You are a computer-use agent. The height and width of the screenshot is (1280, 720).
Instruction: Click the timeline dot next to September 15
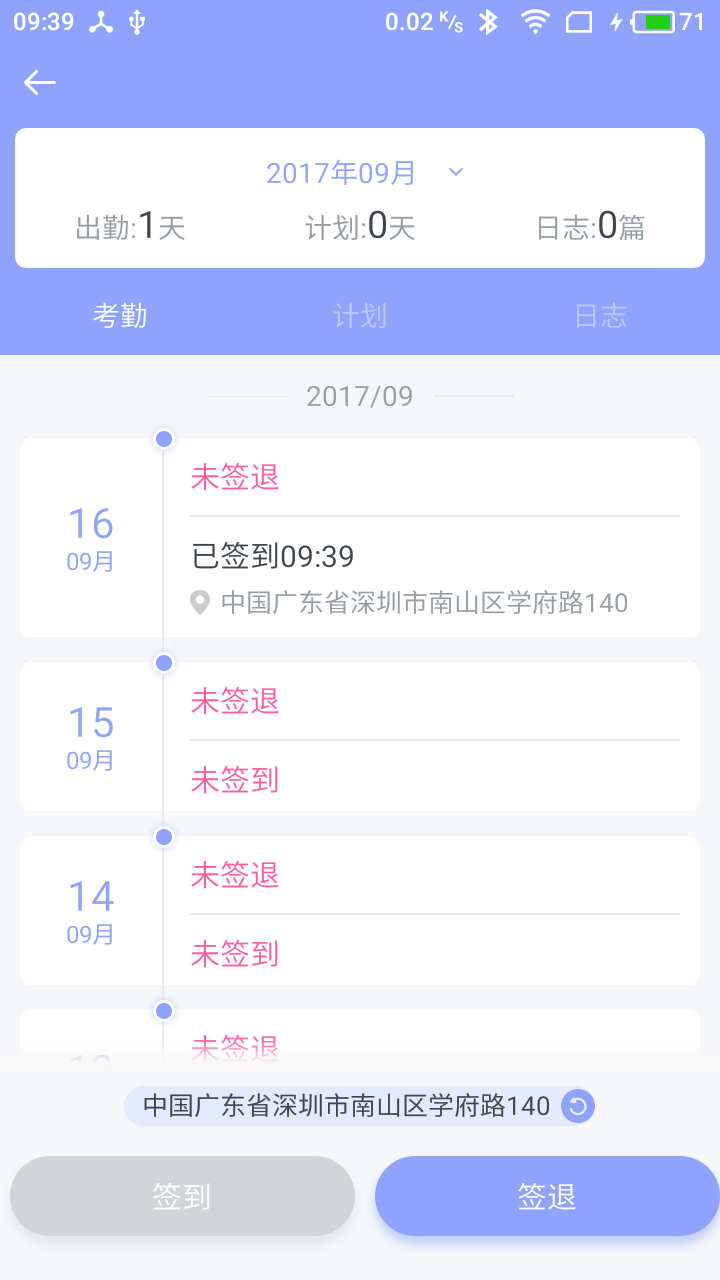pos(163,662)
